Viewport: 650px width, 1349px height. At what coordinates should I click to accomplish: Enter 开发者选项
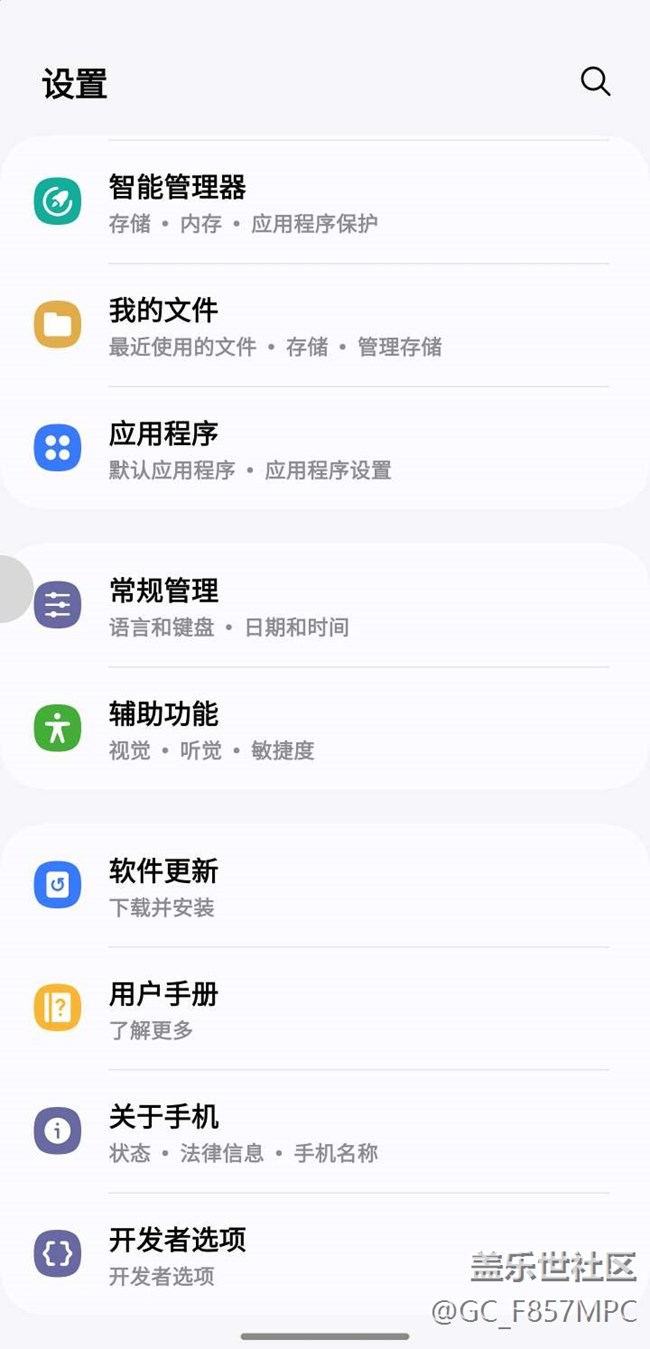coord(325,1254)
